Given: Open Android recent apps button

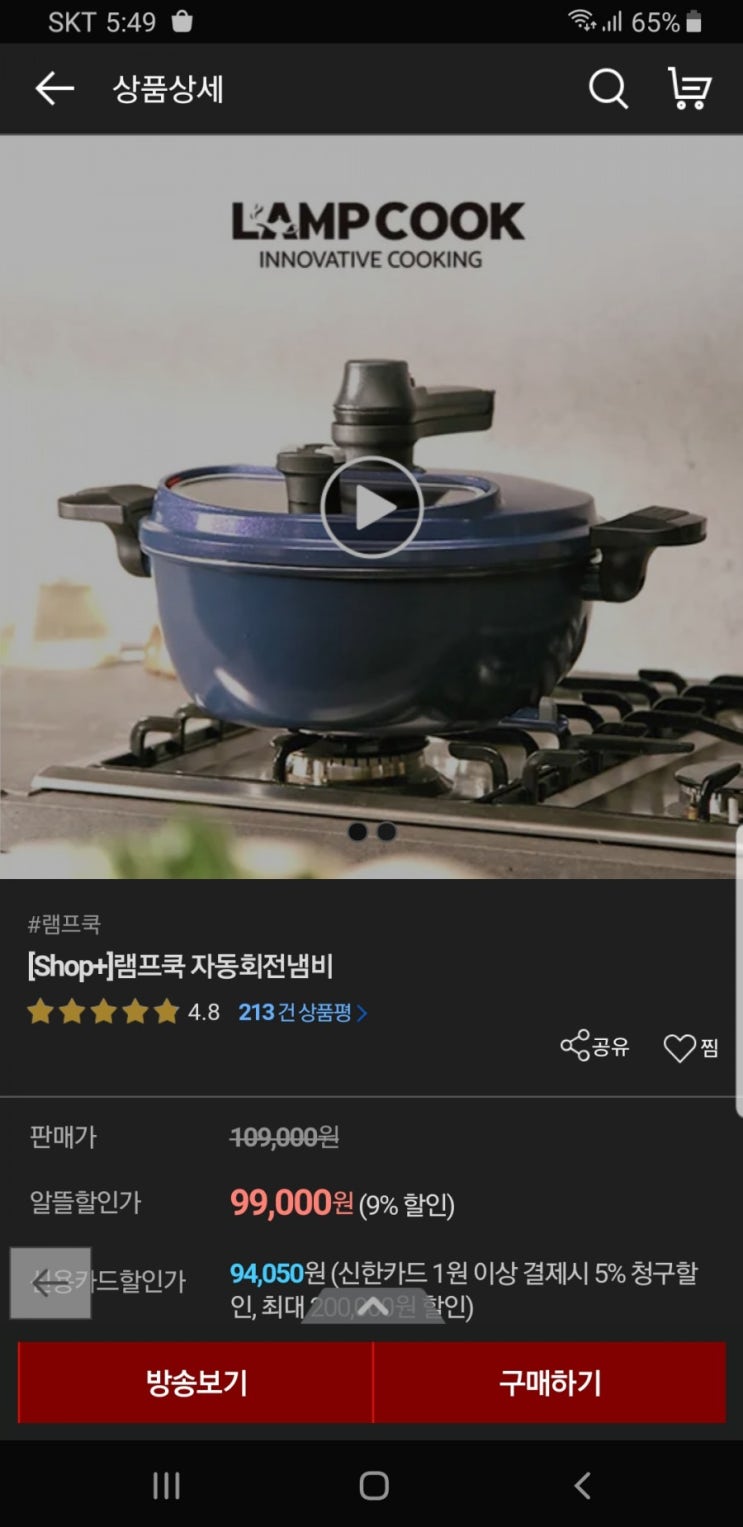Looking at the screenshot, I should click(x=165, y=1486).
